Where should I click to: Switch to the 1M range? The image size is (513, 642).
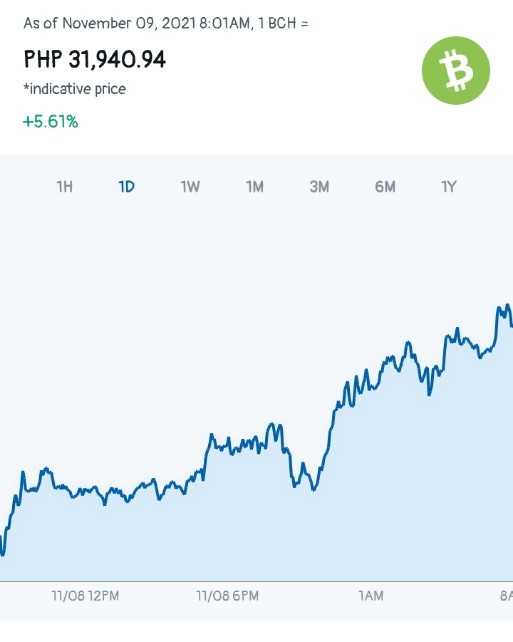[x=255, y=187]
